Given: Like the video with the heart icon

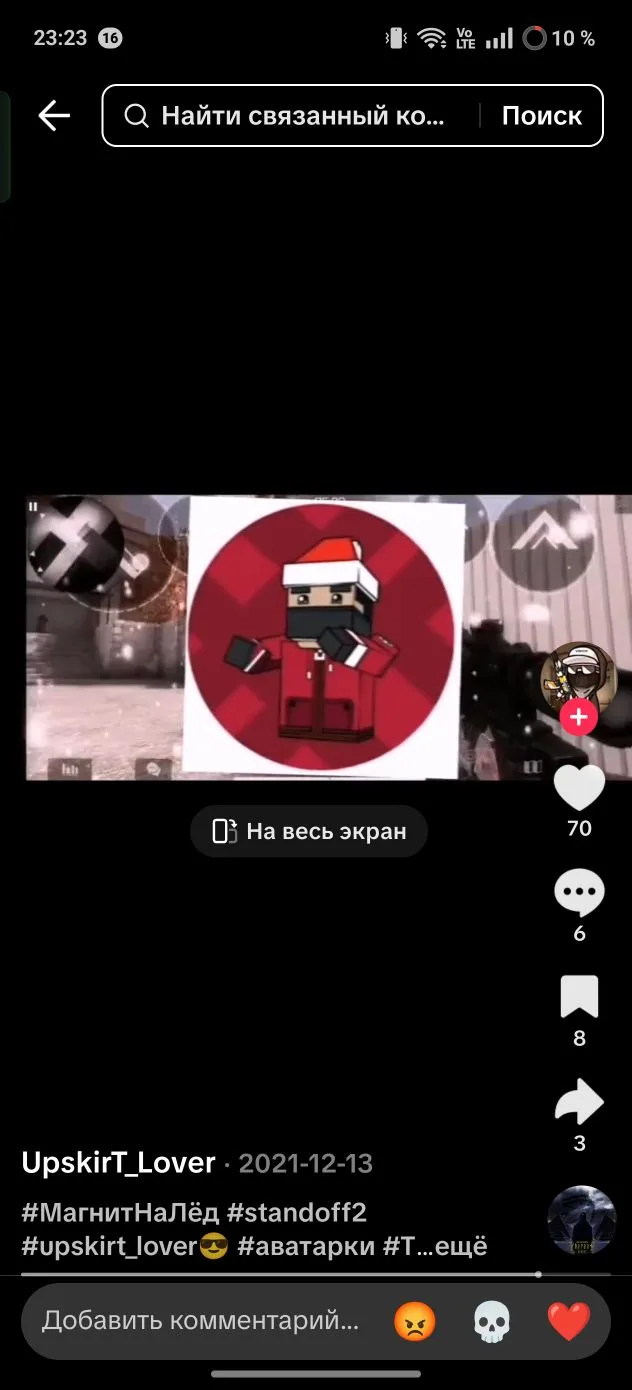Looking at the screenshot, I should click(579, 788).
